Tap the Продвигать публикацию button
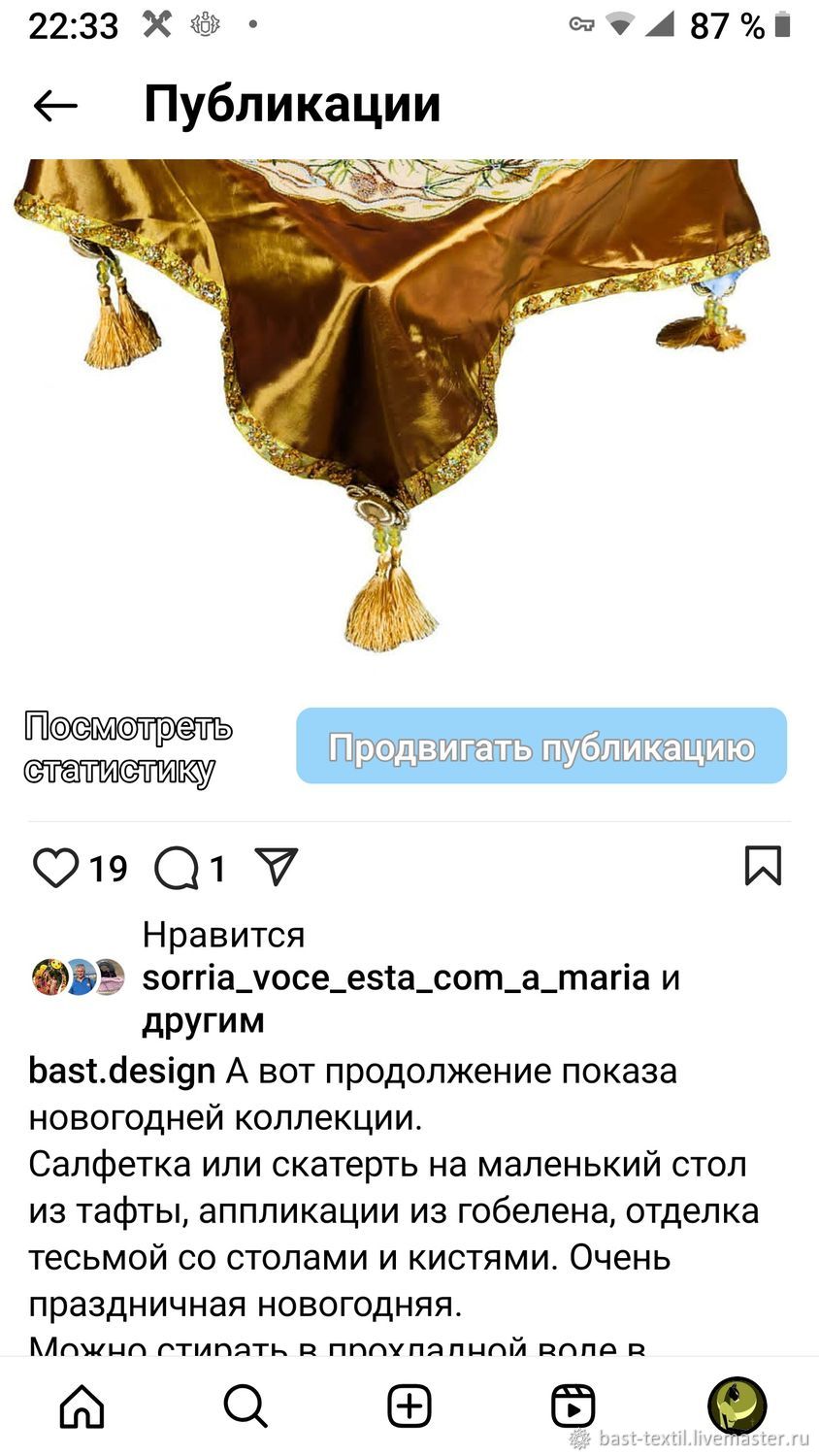 tap(541, 746)
